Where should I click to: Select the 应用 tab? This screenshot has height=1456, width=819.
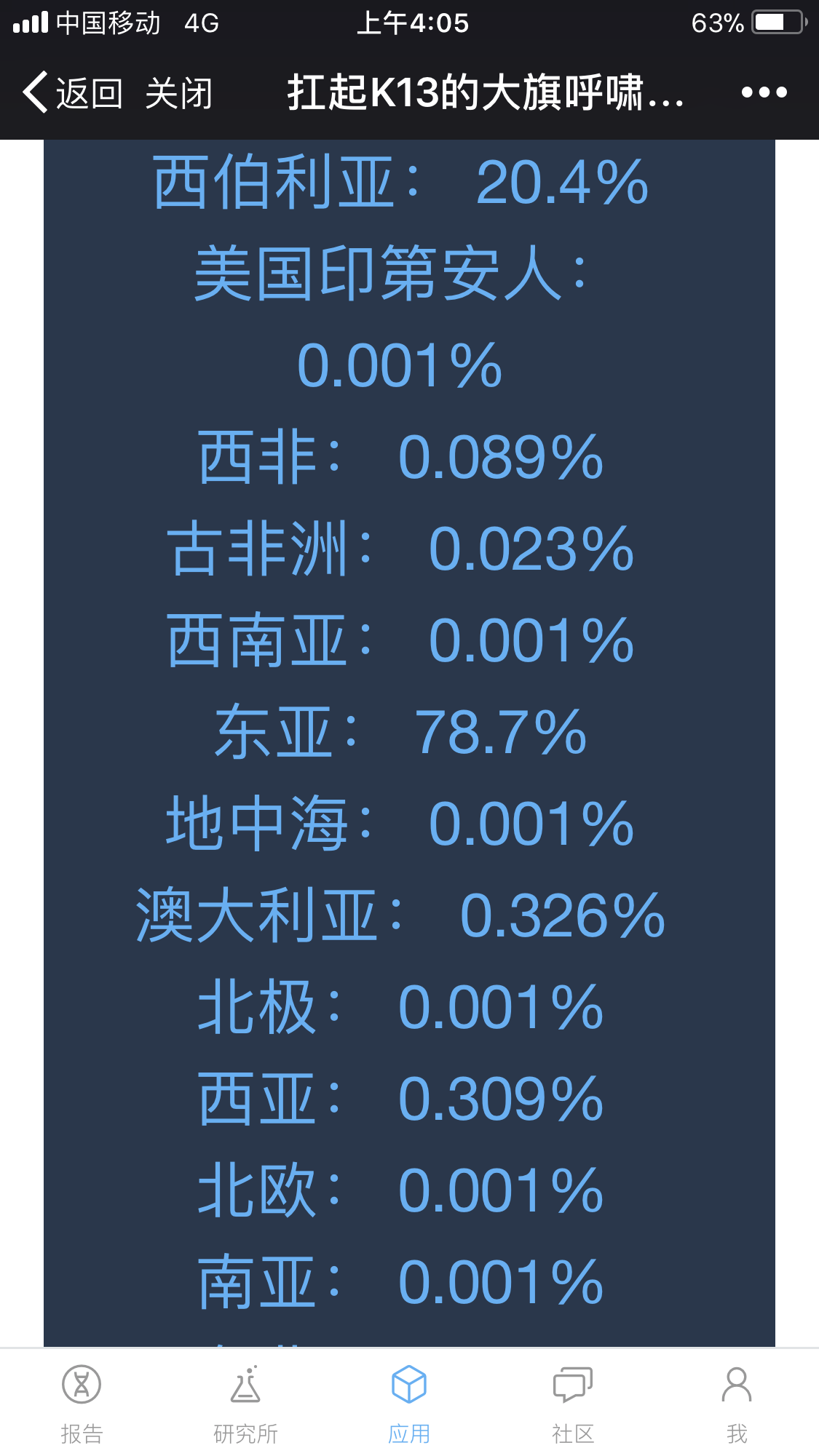point(409,1404)
